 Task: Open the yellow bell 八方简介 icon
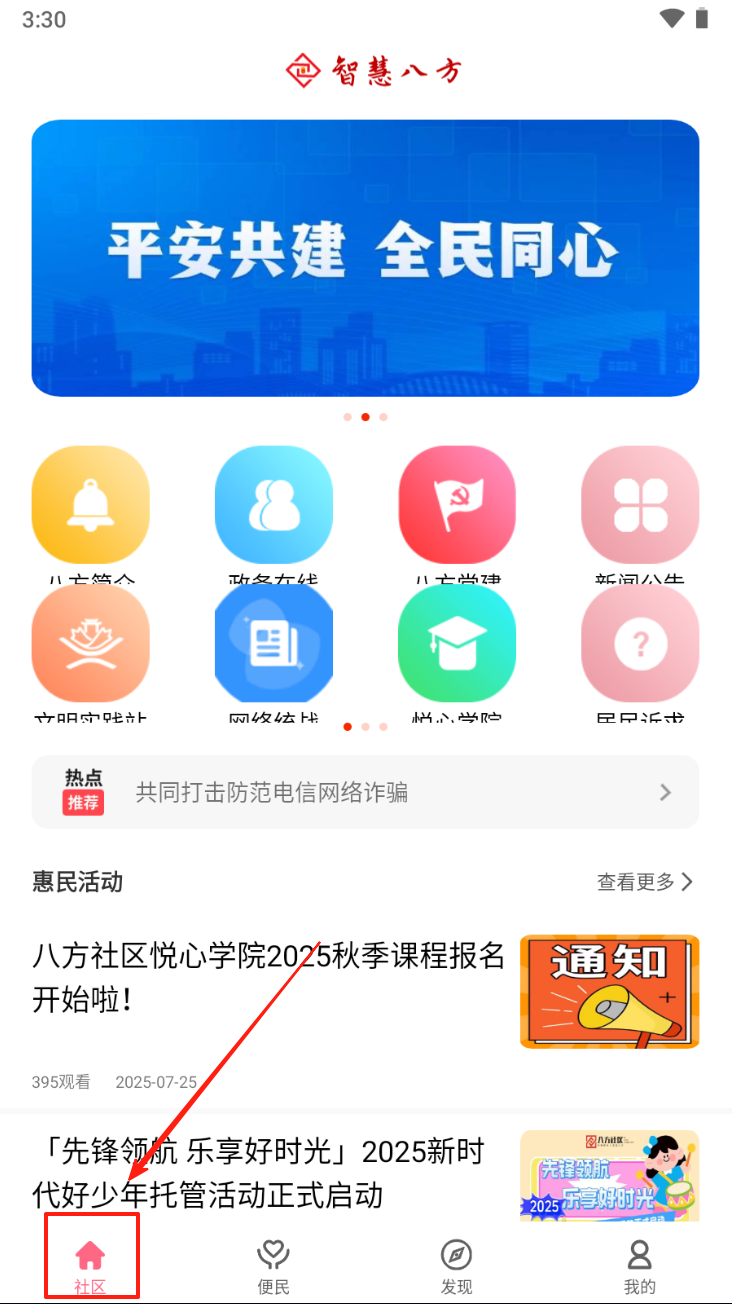point(91,505)
